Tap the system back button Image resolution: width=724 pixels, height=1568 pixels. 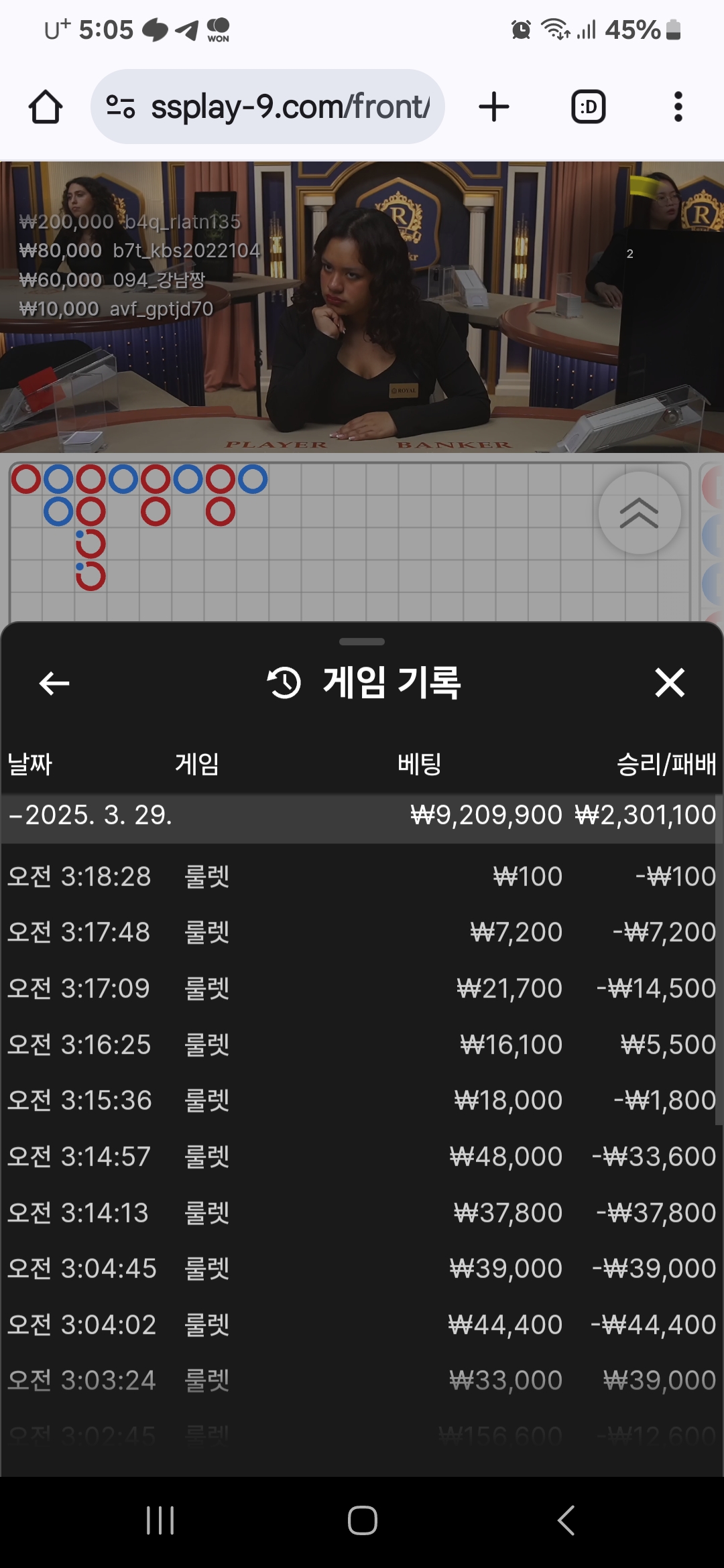pyautogui.click(x=566, y=1520)
